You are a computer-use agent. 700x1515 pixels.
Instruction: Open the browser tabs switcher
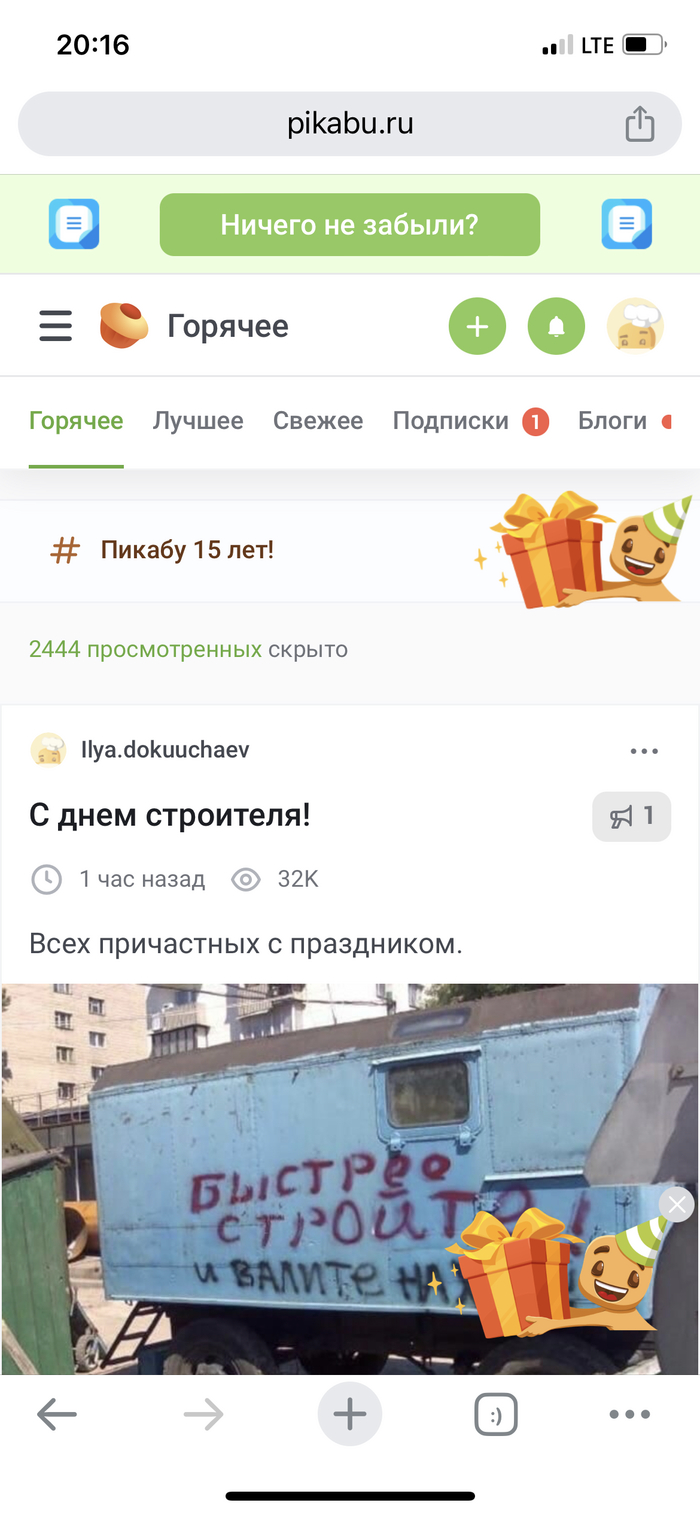point(496,1414)
